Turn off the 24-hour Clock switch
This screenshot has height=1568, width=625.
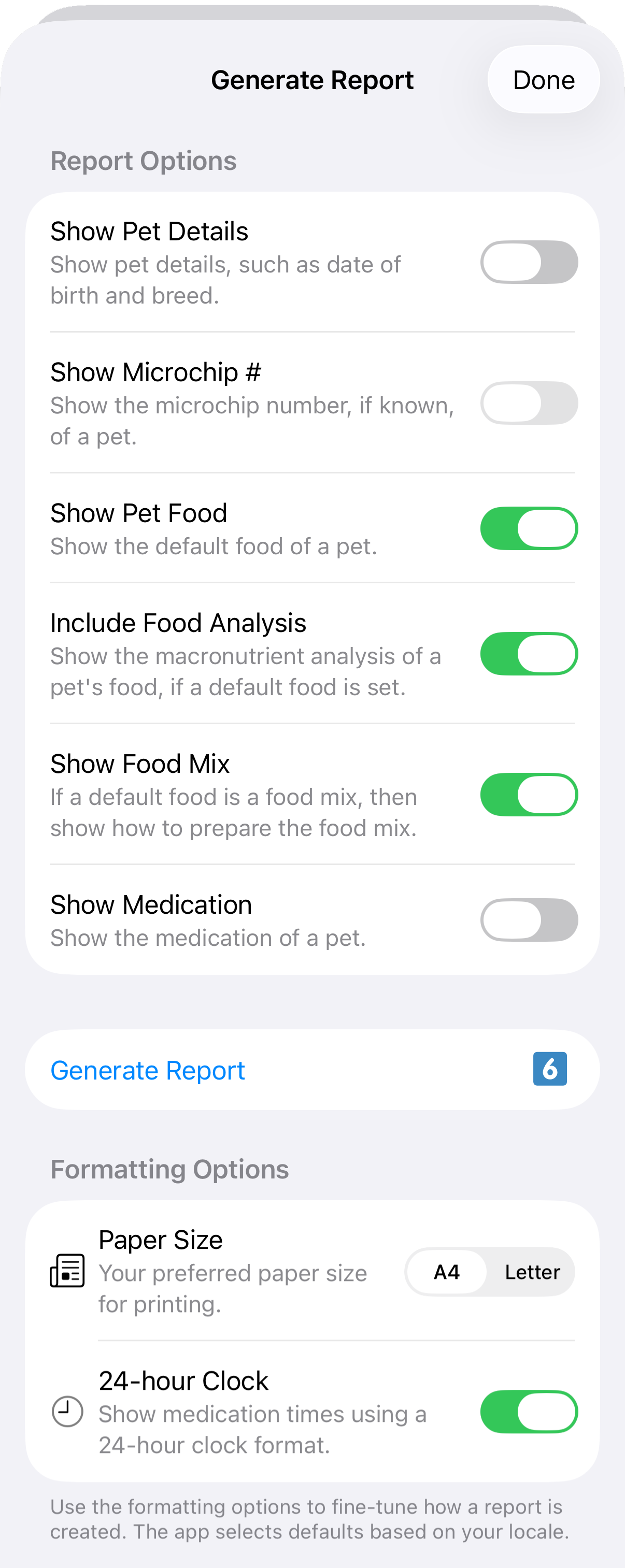529,1412
